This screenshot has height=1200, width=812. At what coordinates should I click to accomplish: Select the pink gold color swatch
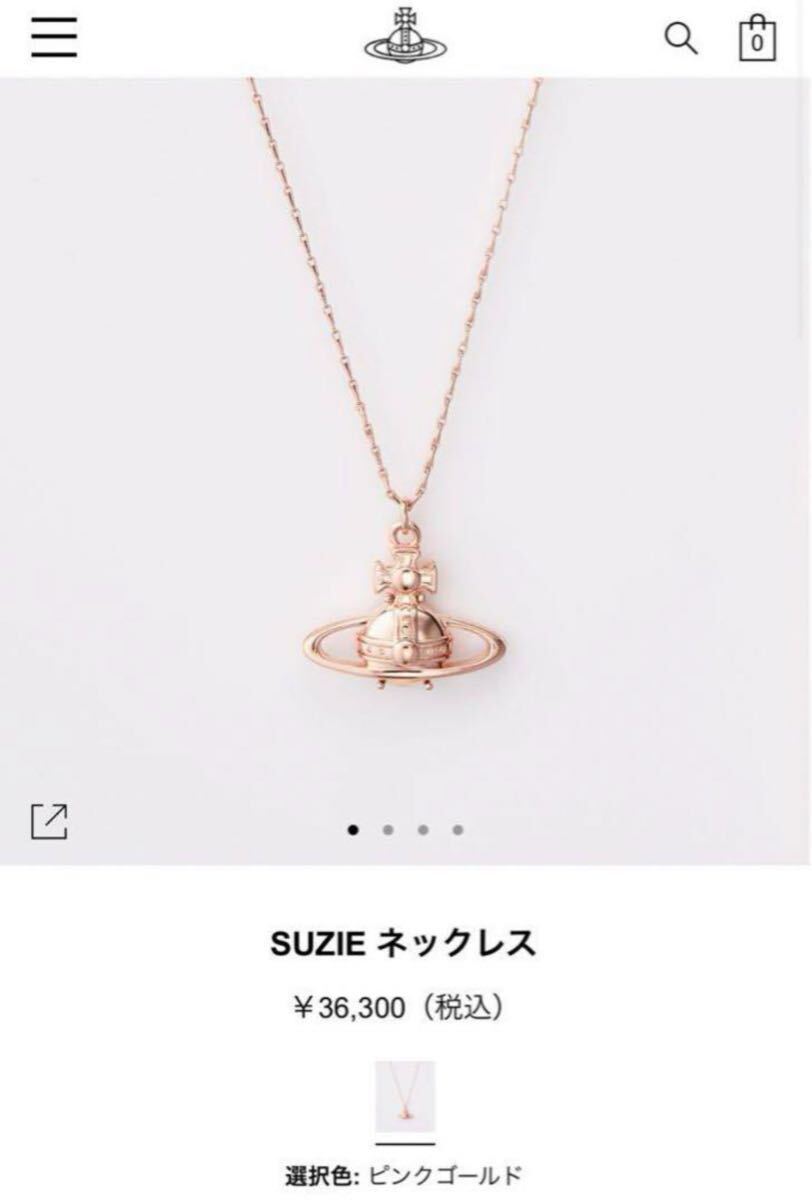pyautogui.click(x=405, y=1097)
